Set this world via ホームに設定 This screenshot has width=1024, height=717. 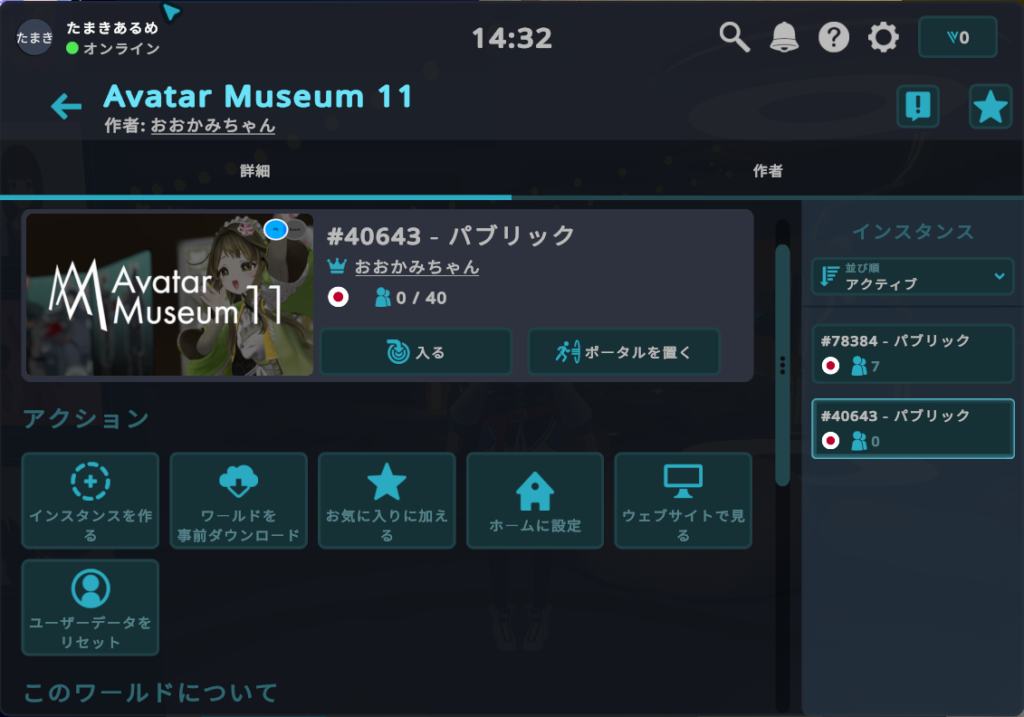pyautogui.click(x=534, y=500)
